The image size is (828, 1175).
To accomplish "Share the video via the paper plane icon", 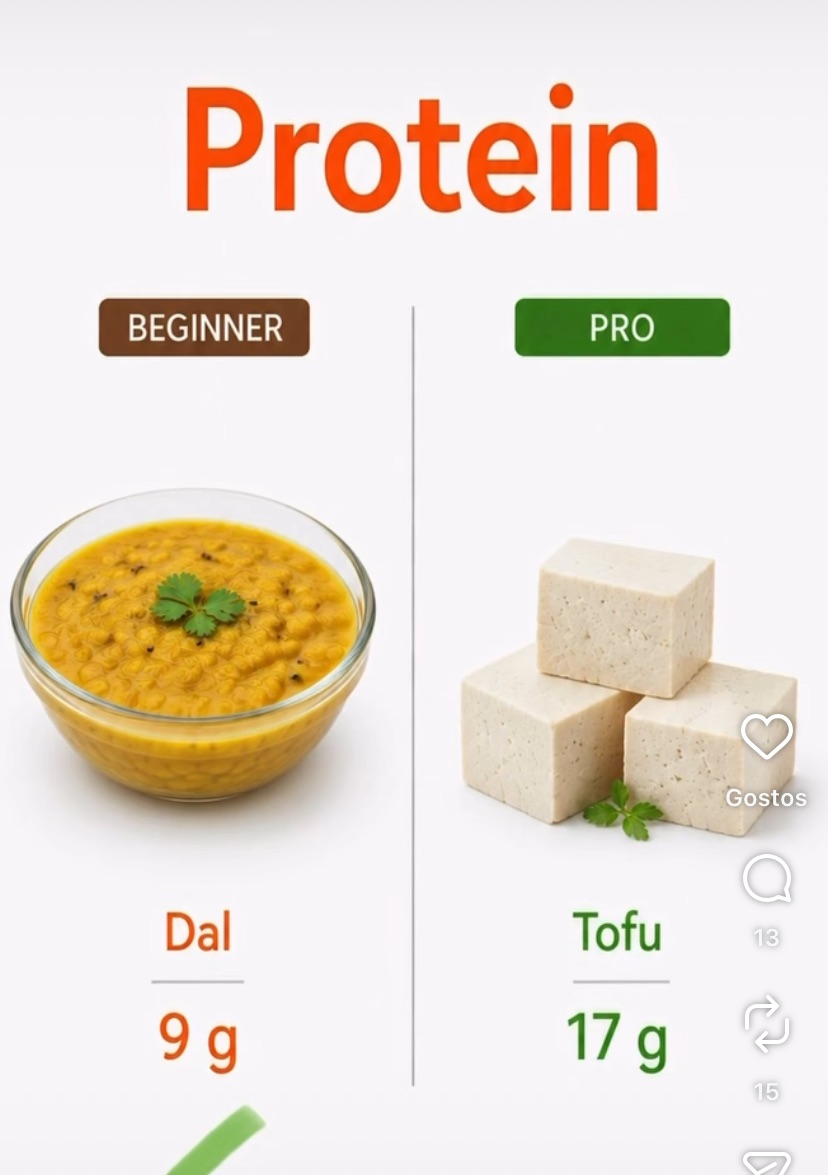I will [x=767, y=1163].
